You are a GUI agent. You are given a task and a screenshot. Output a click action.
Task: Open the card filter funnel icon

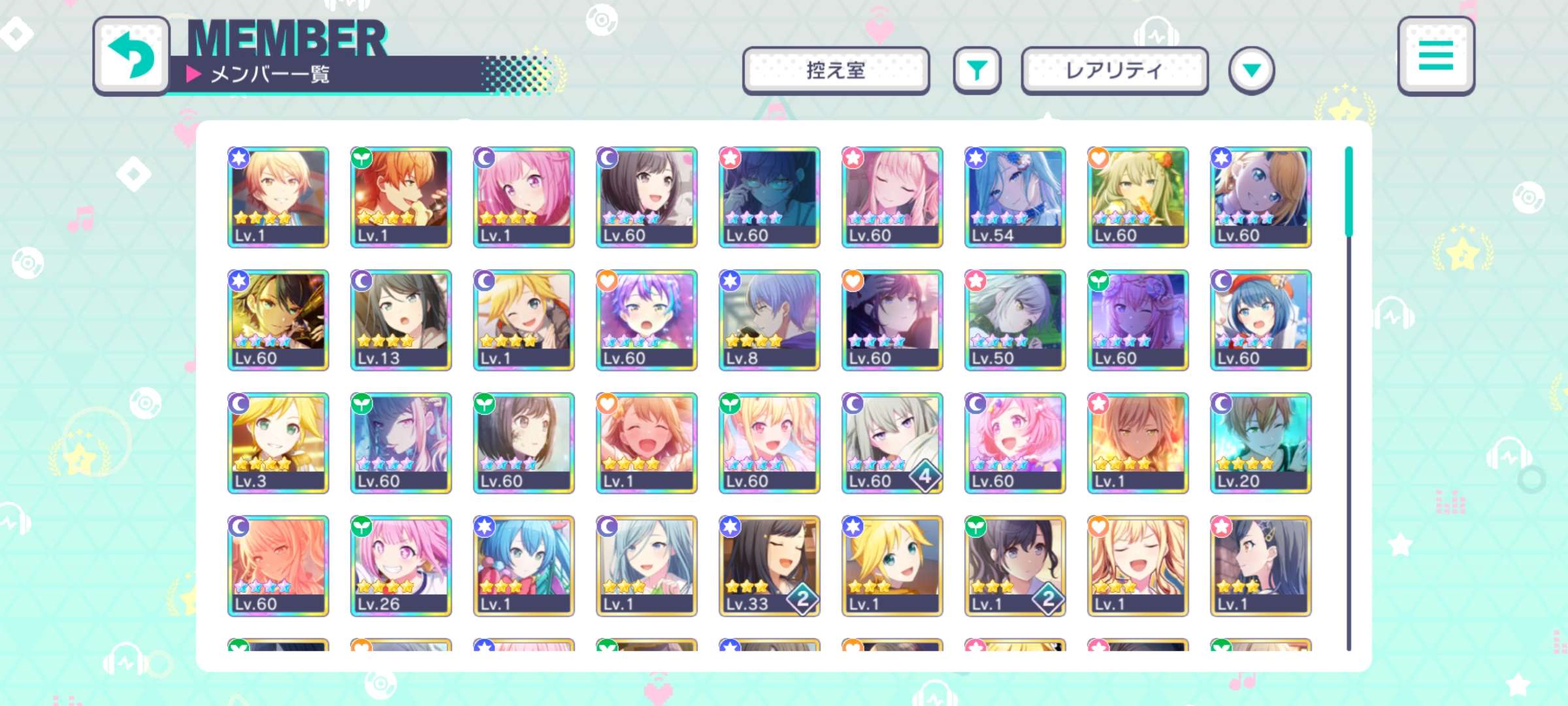pos(977,70)
